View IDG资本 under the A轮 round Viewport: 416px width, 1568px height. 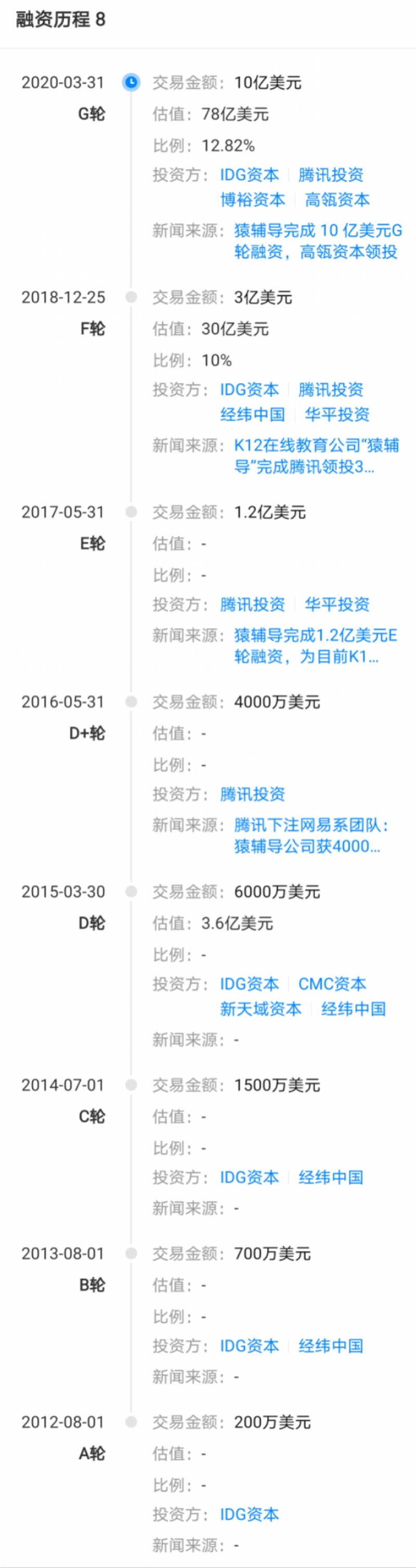249,1514
